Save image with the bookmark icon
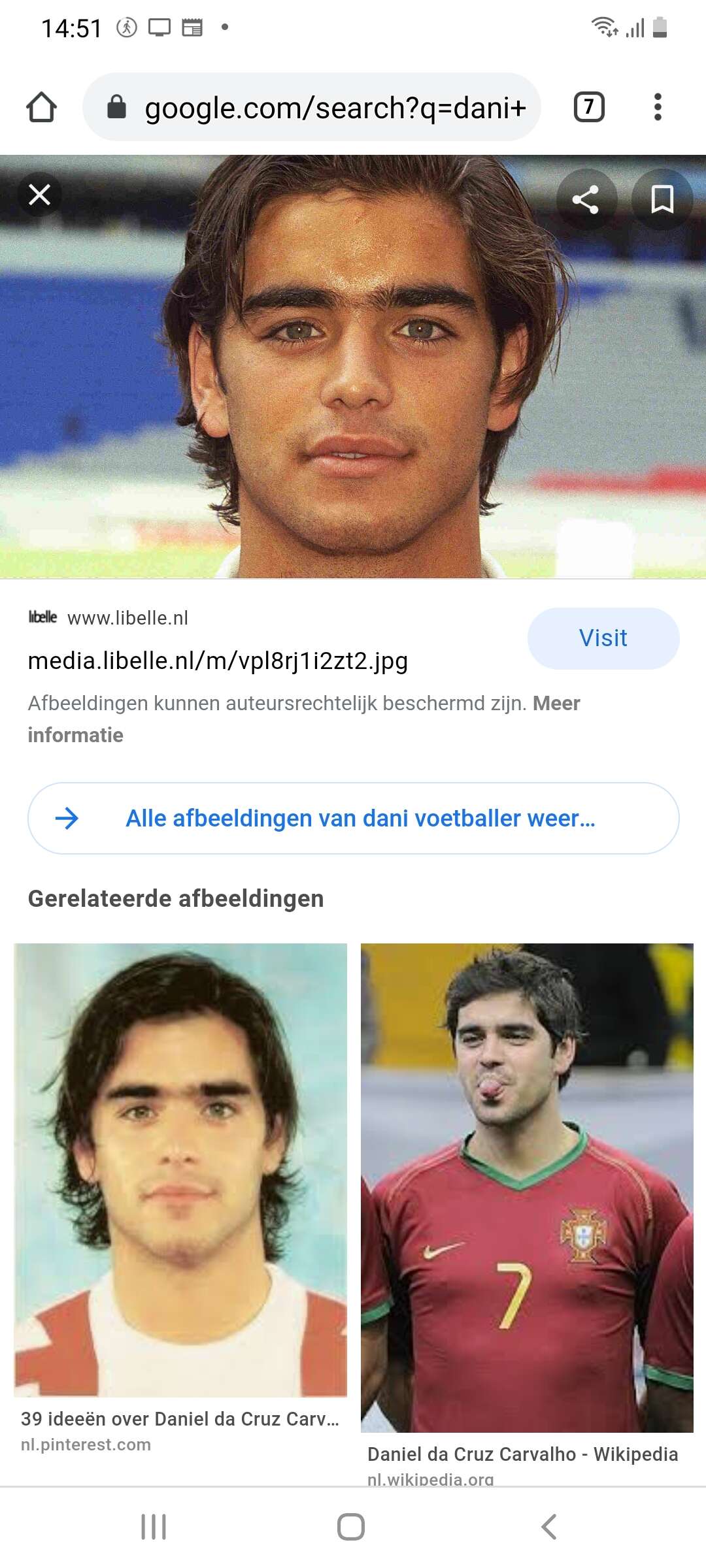The height and width of the screenshot is (1568, 706). (x=662, y=199)
